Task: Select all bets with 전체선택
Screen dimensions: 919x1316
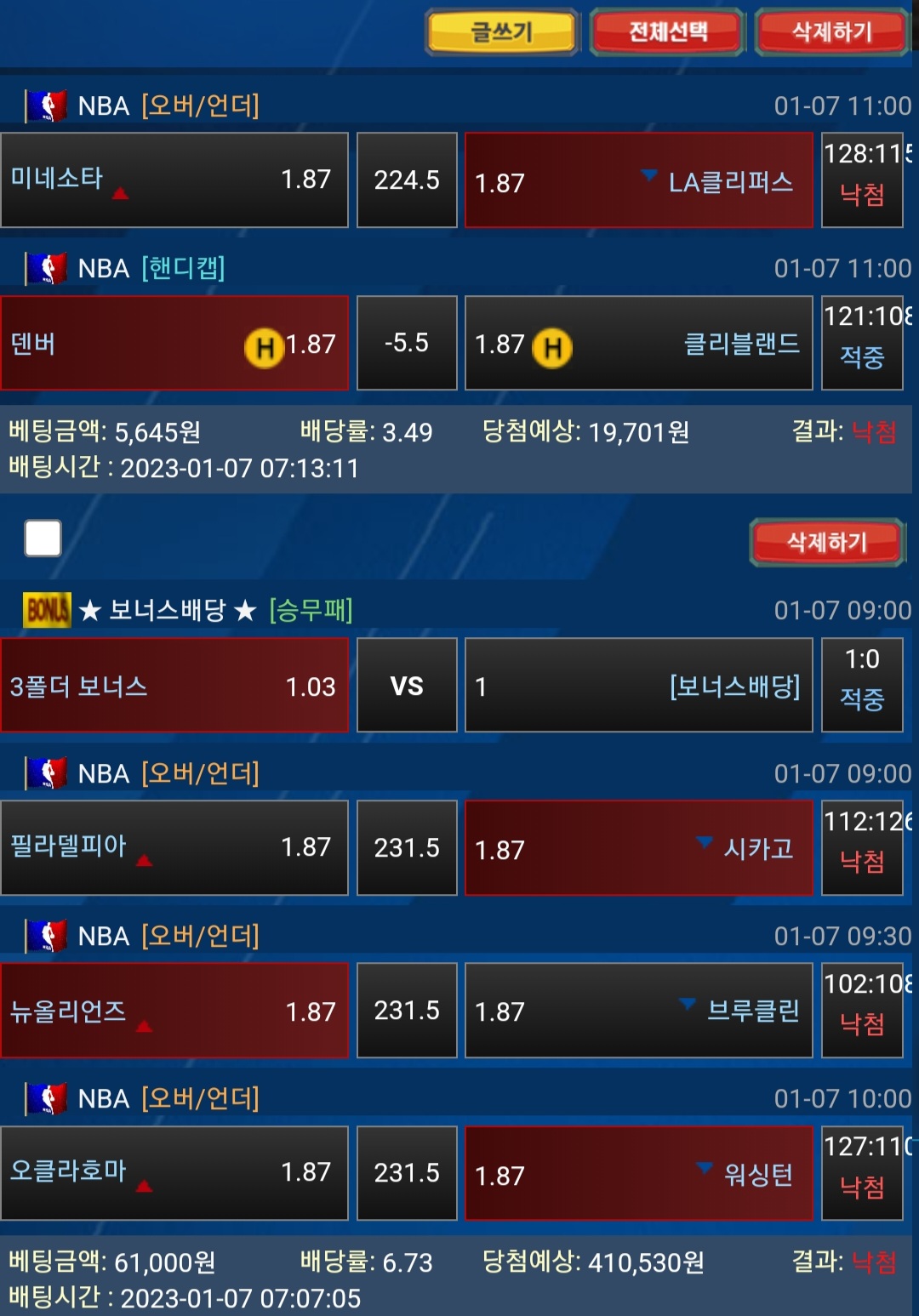Action: coord(667,32)
